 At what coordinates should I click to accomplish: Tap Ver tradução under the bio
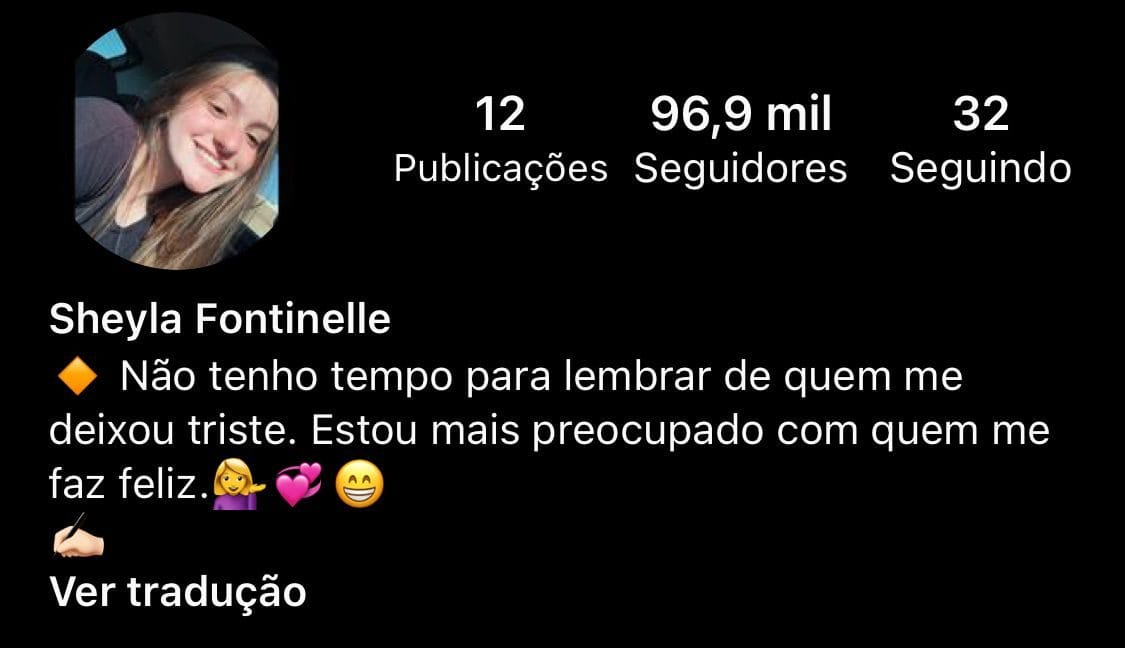(178, 593)
